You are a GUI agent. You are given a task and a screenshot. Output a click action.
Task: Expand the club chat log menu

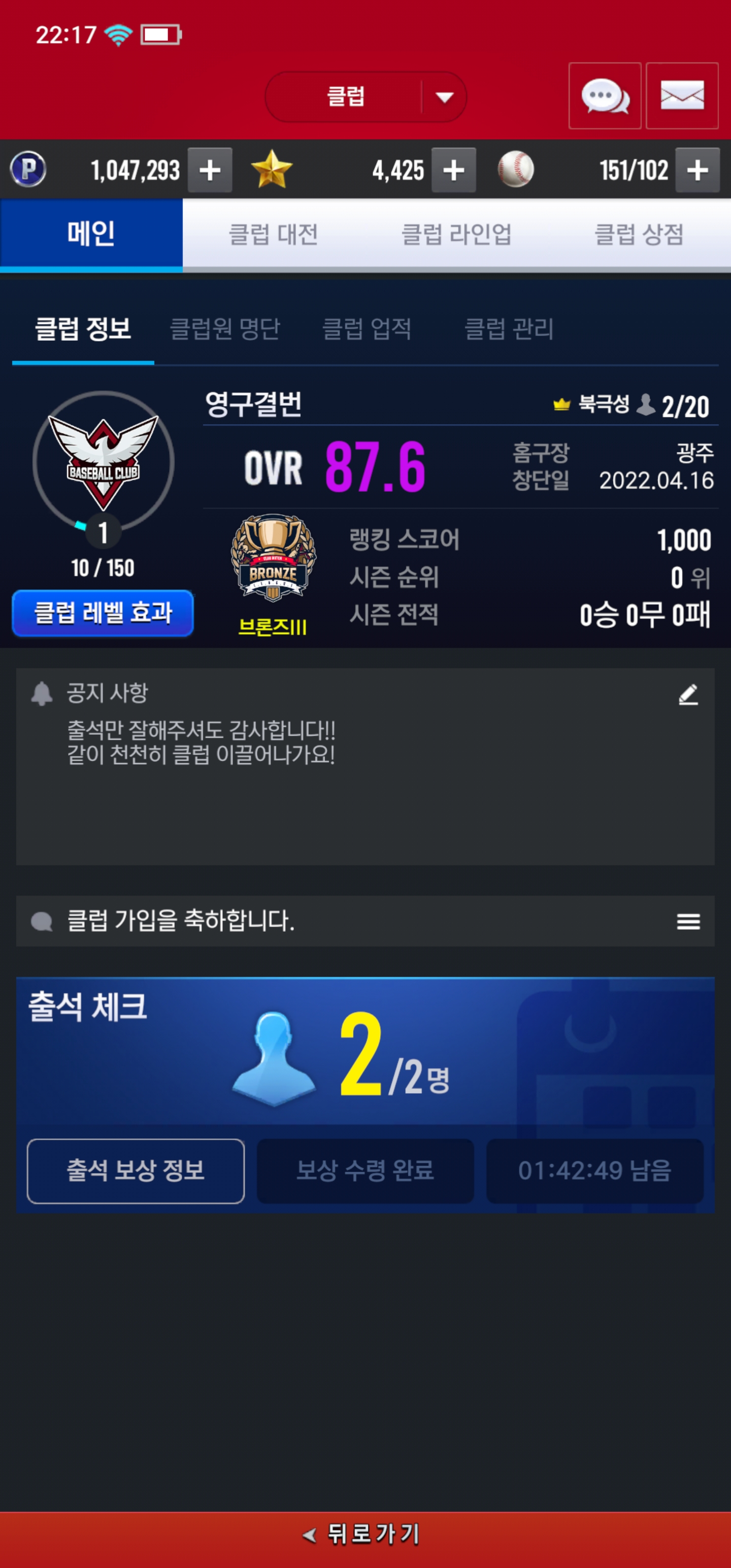[x=688, y=922]
